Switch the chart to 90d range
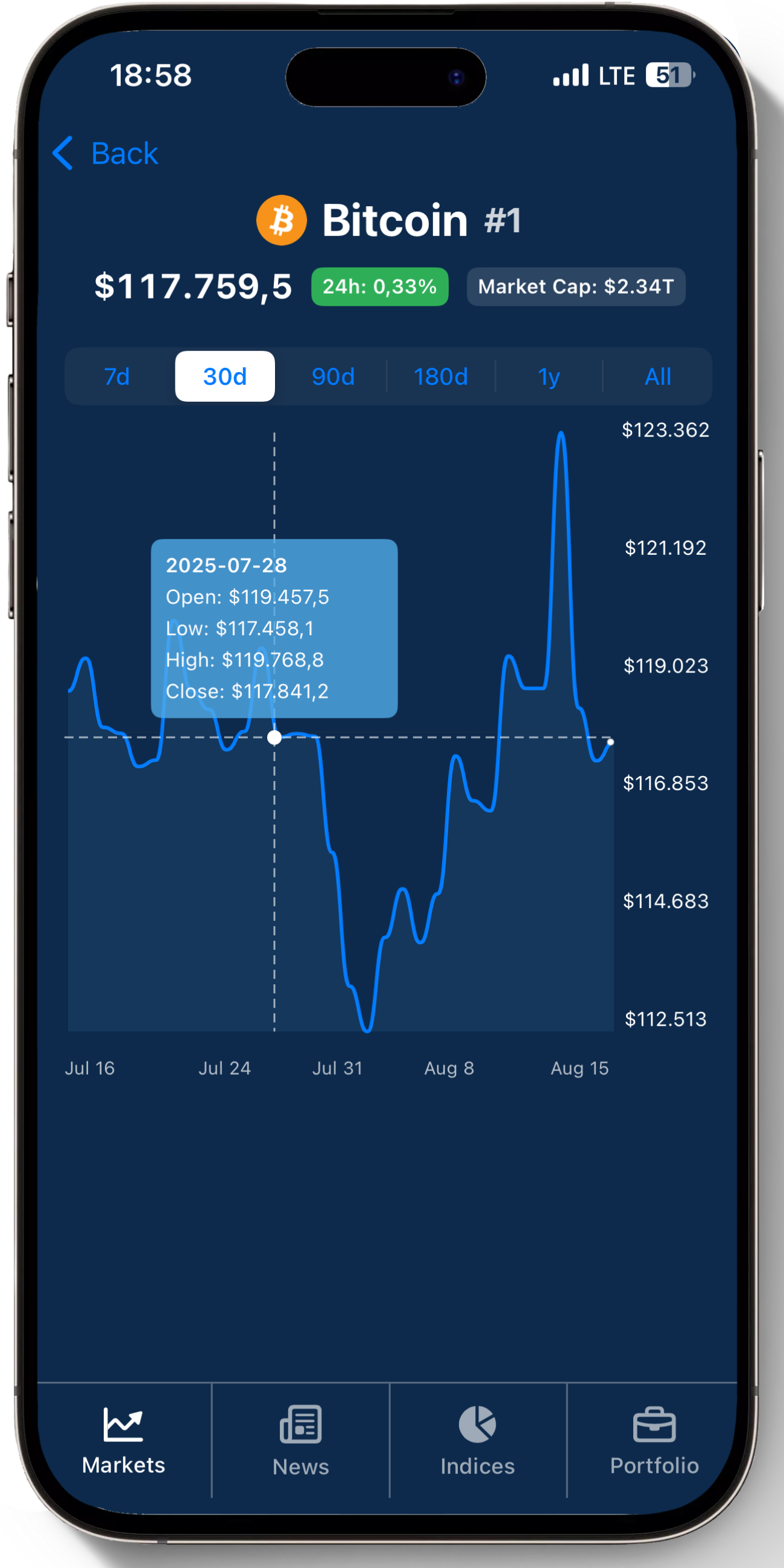784x1568 pixels. pos(333,377)
